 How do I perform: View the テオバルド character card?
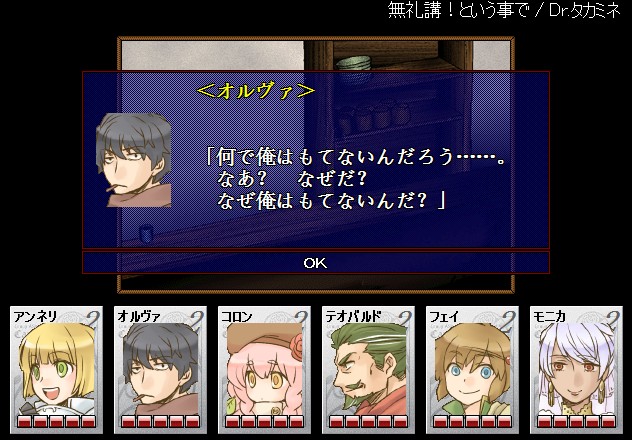[367, 368]
